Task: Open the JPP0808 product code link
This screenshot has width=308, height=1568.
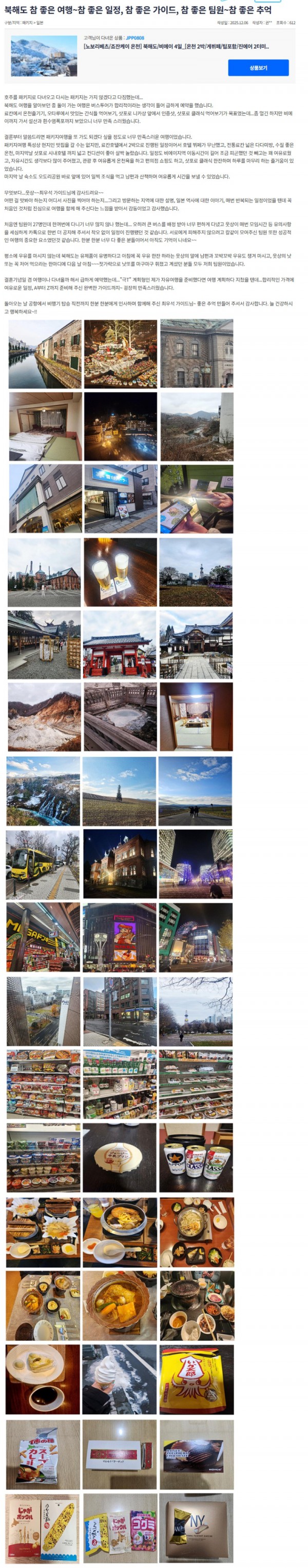Action: pos(135,38)
